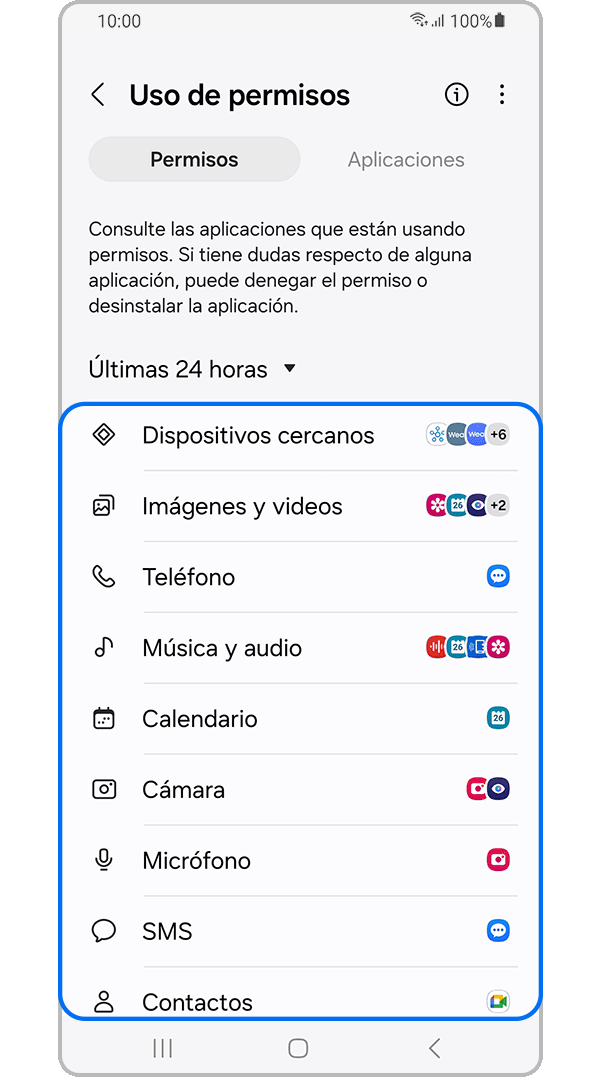Image resolution: width=600 pixels, height=1077 pixels.
Task: Select the Permisos tab
Action: pos(194,160)
